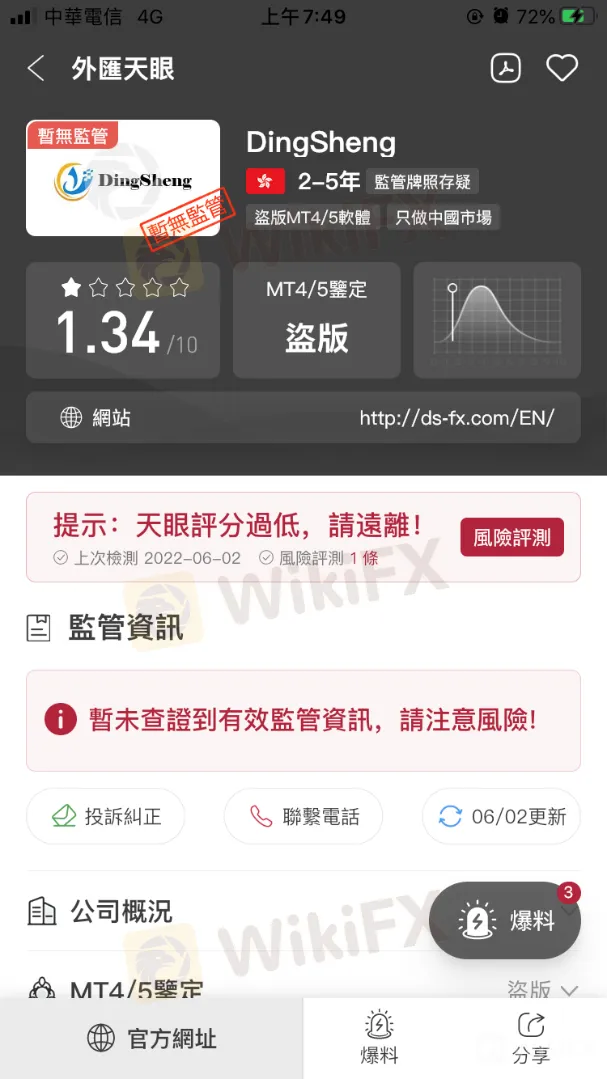Tap the floating 爆料 button

tap(505, 920)
